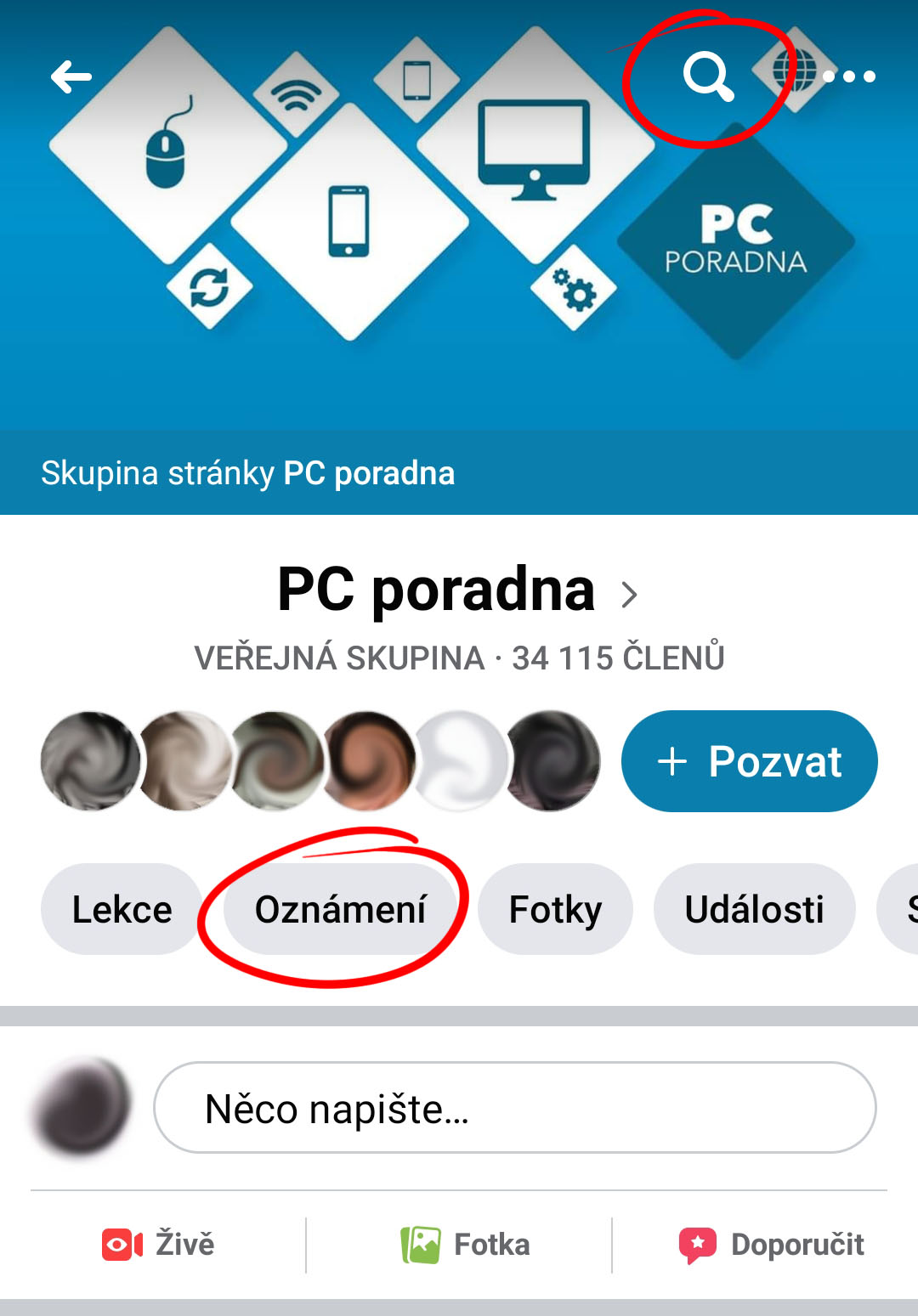The width and height of the screenshot is (918, 1316).
Task: Start a Živě live video
Action: click(x=159, y=1245)
